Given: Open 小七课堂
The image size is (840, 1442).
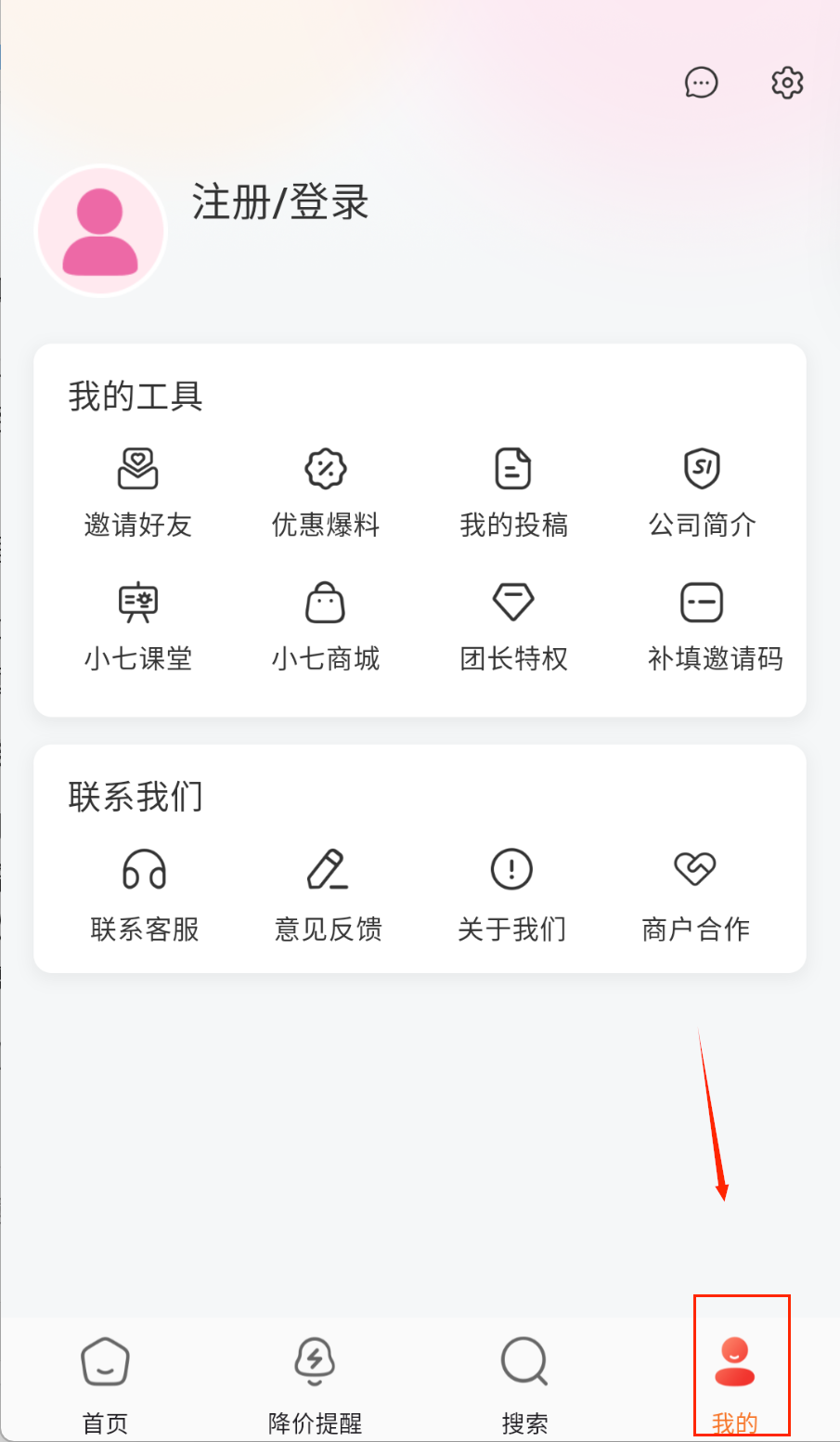Looking at the screenshot, I should click(x=137, y=626).
